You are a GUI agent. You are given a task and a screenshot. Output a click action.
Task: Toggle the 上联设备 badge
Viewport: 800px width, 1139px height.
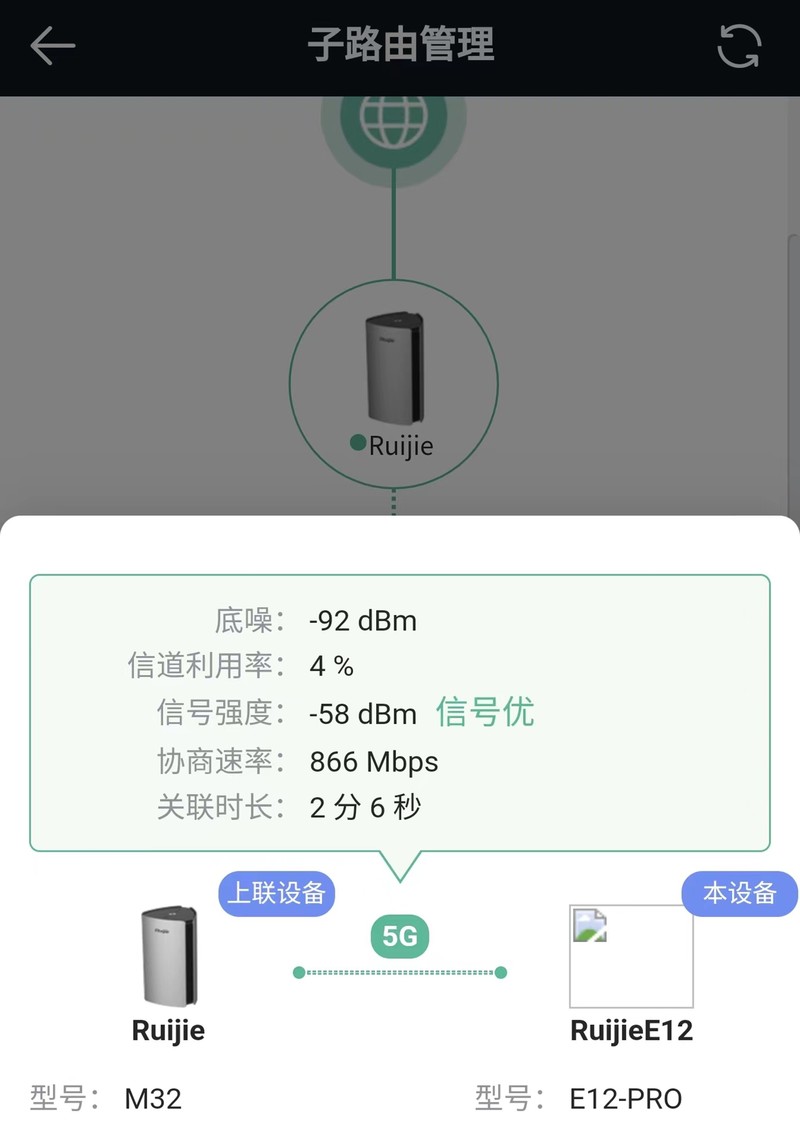point(277,894)
